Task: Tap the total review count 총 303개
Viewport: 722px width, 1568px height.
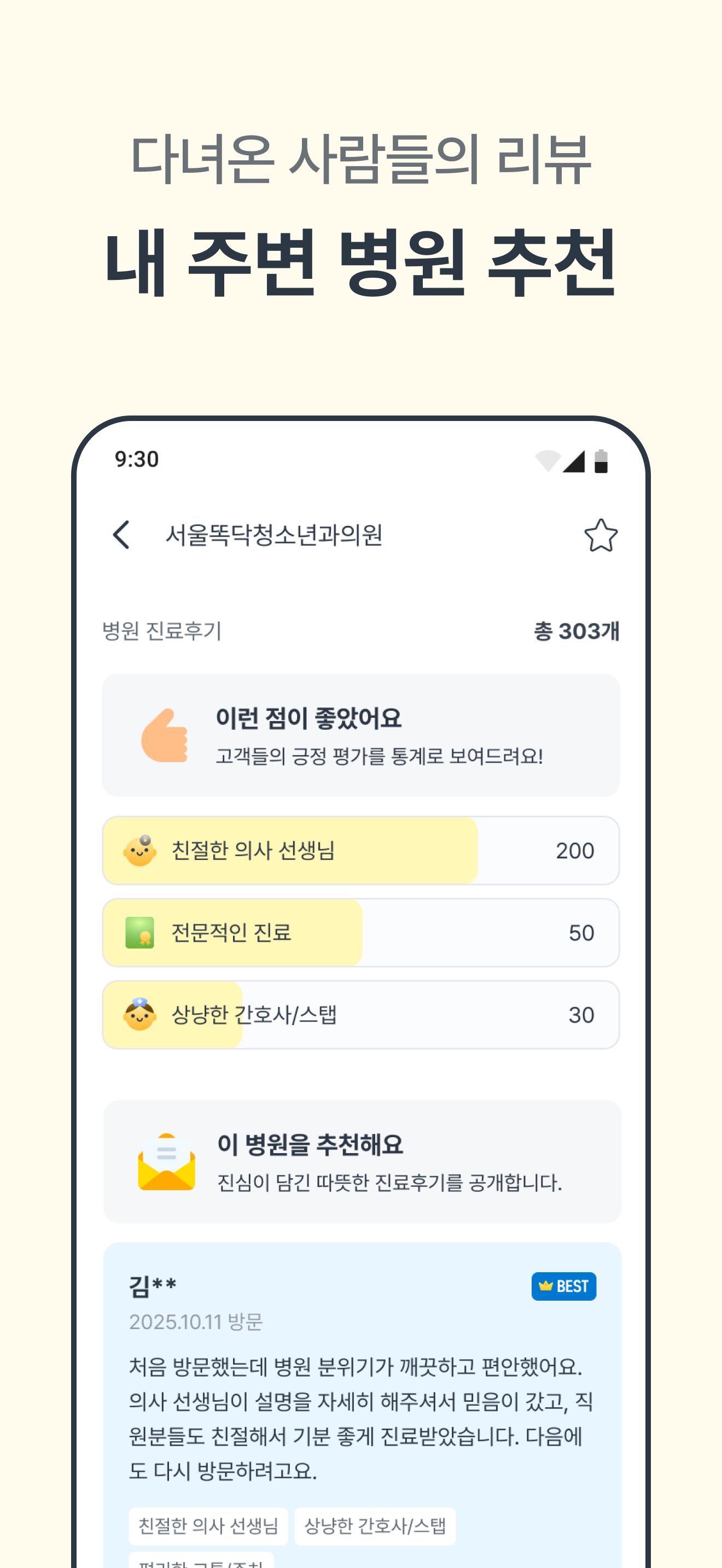Action: [x=575, y=633]
